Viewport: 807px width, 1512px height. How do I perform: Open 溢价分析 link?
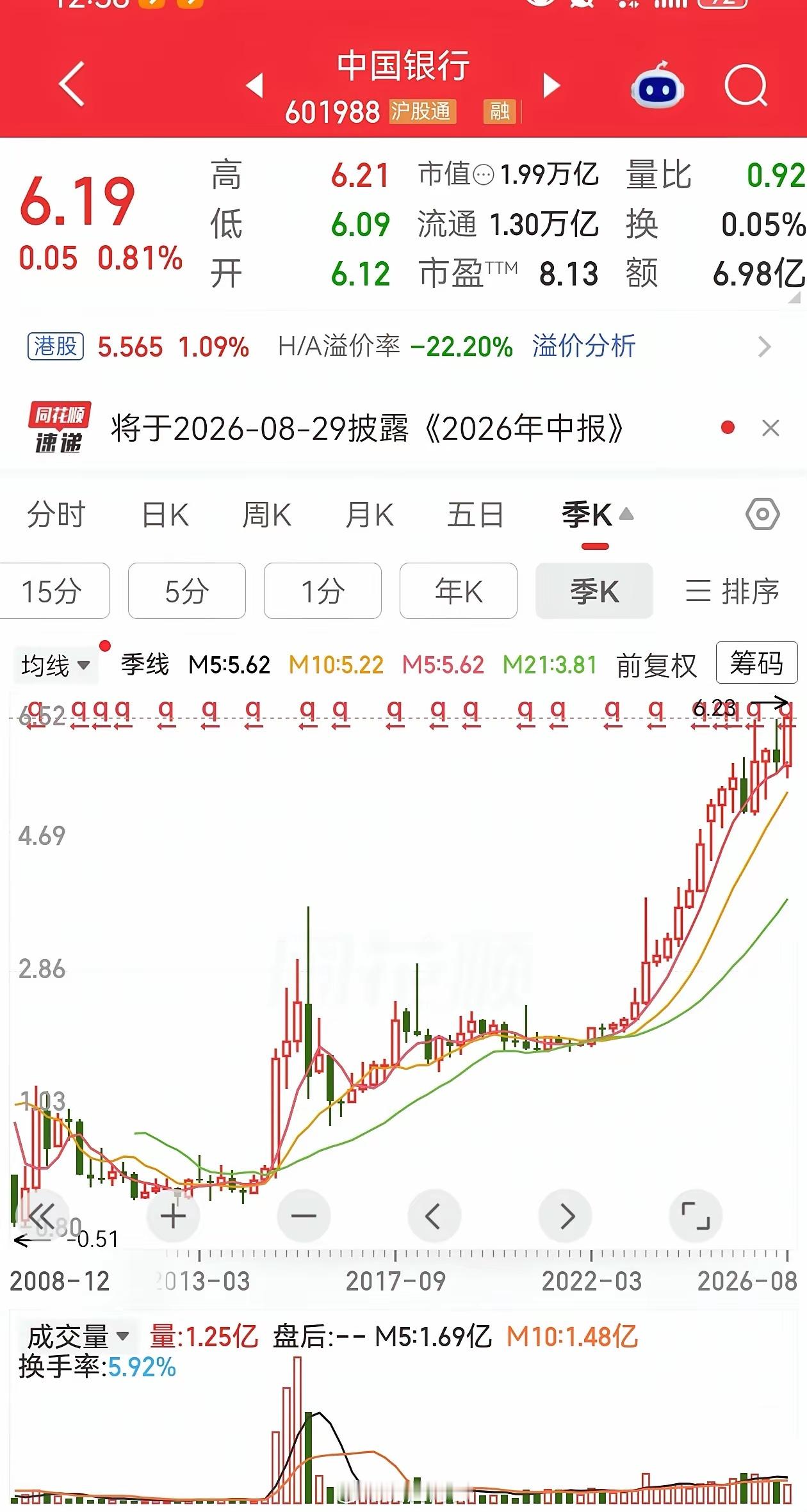(583, 346)
